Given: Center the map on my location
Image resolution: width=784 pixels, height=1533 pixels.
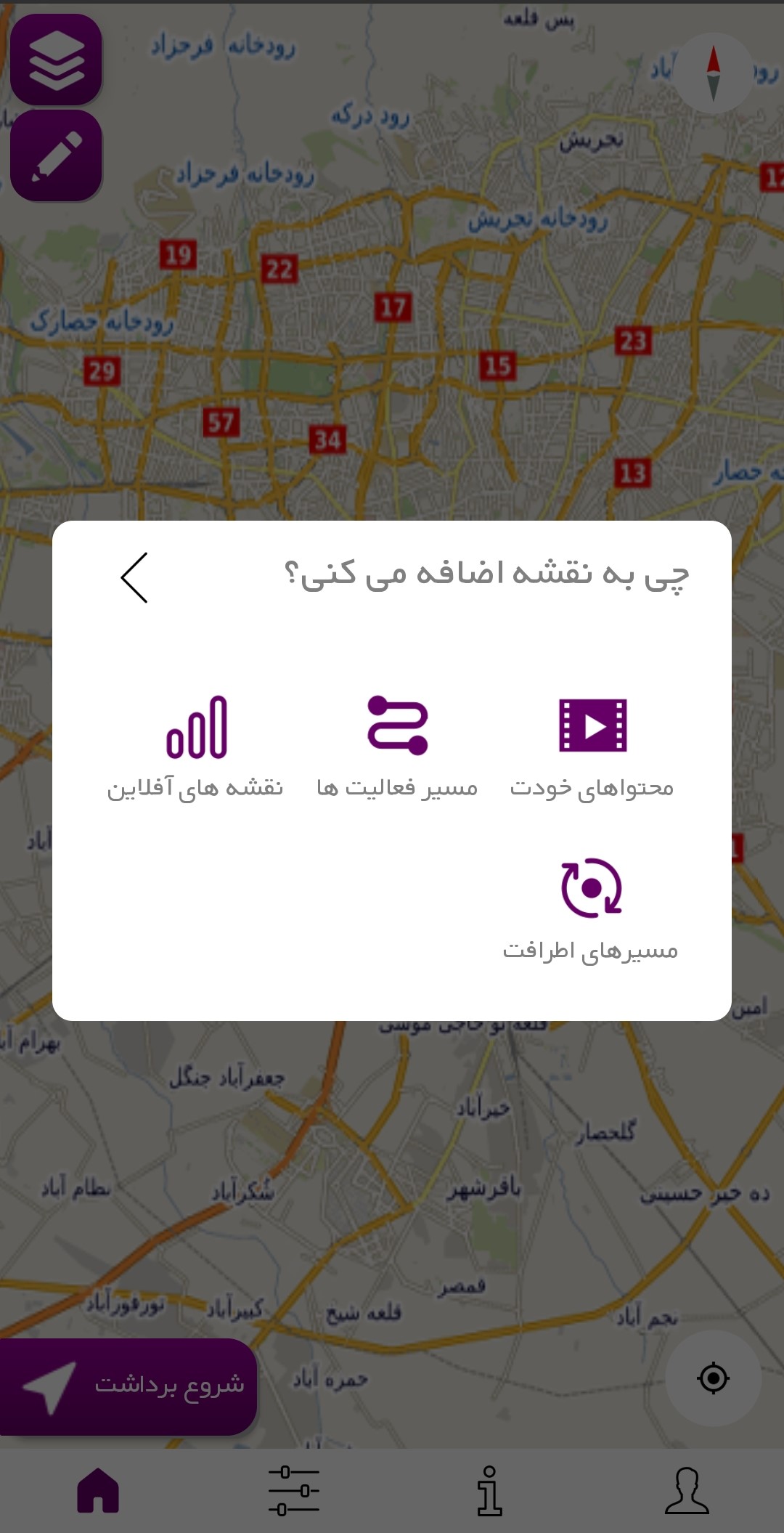Looking at the screenshot, I should click(x=713, y=1378).
